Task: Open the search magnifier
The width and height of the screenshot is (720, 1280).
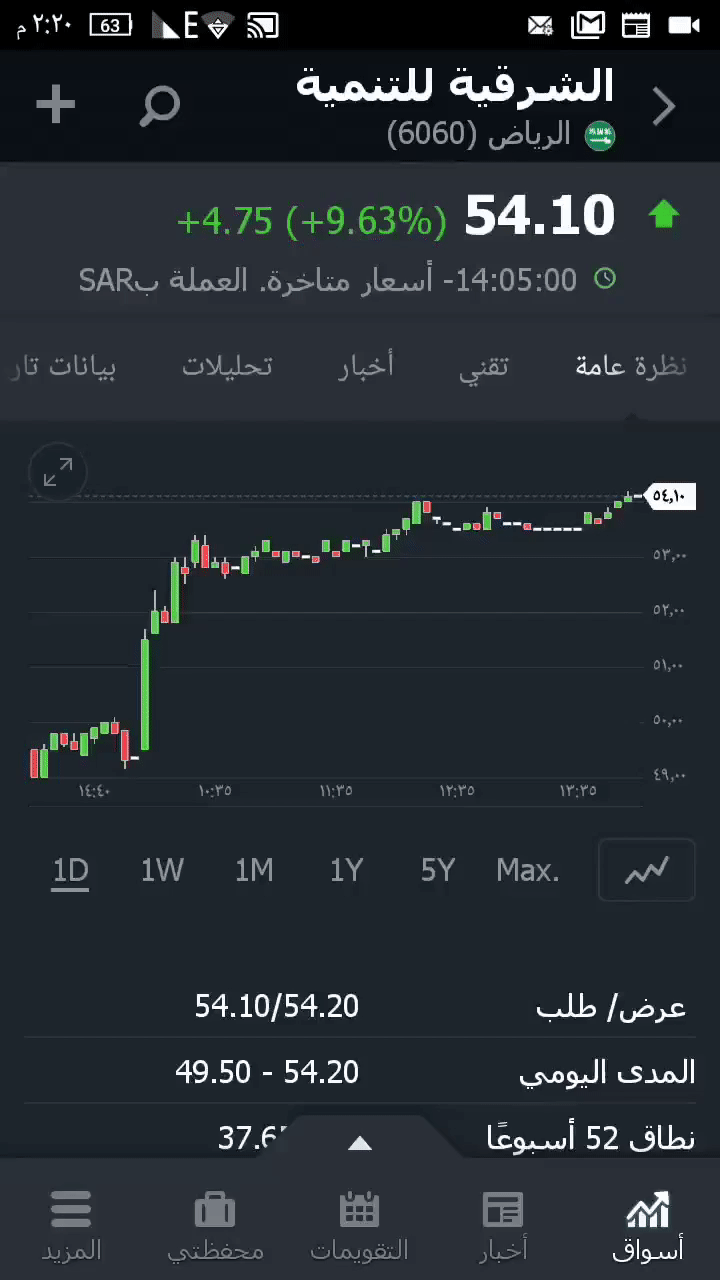Action: 160,105
